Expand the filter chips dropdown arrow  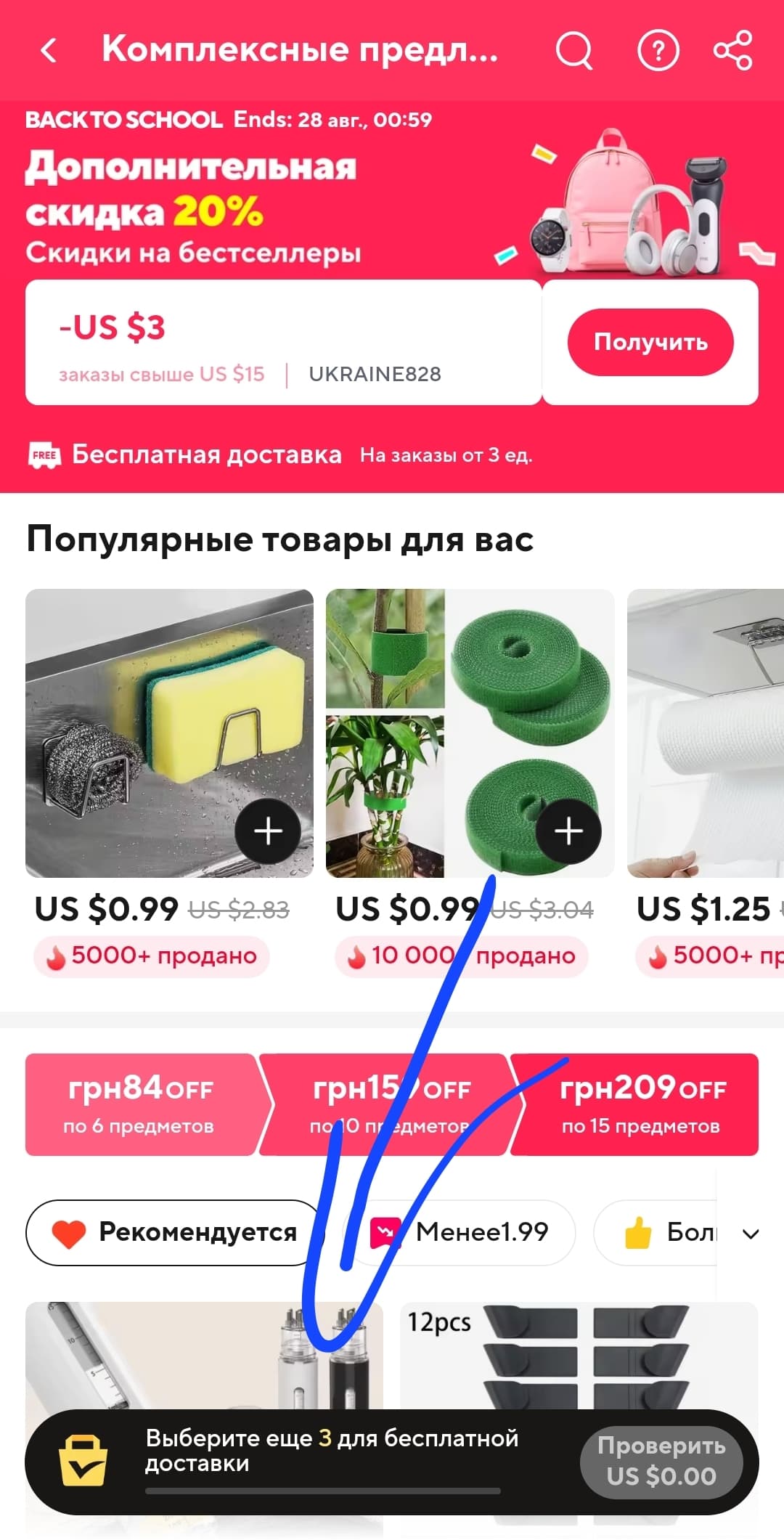pyautogui.click(x=751, y=1234)
